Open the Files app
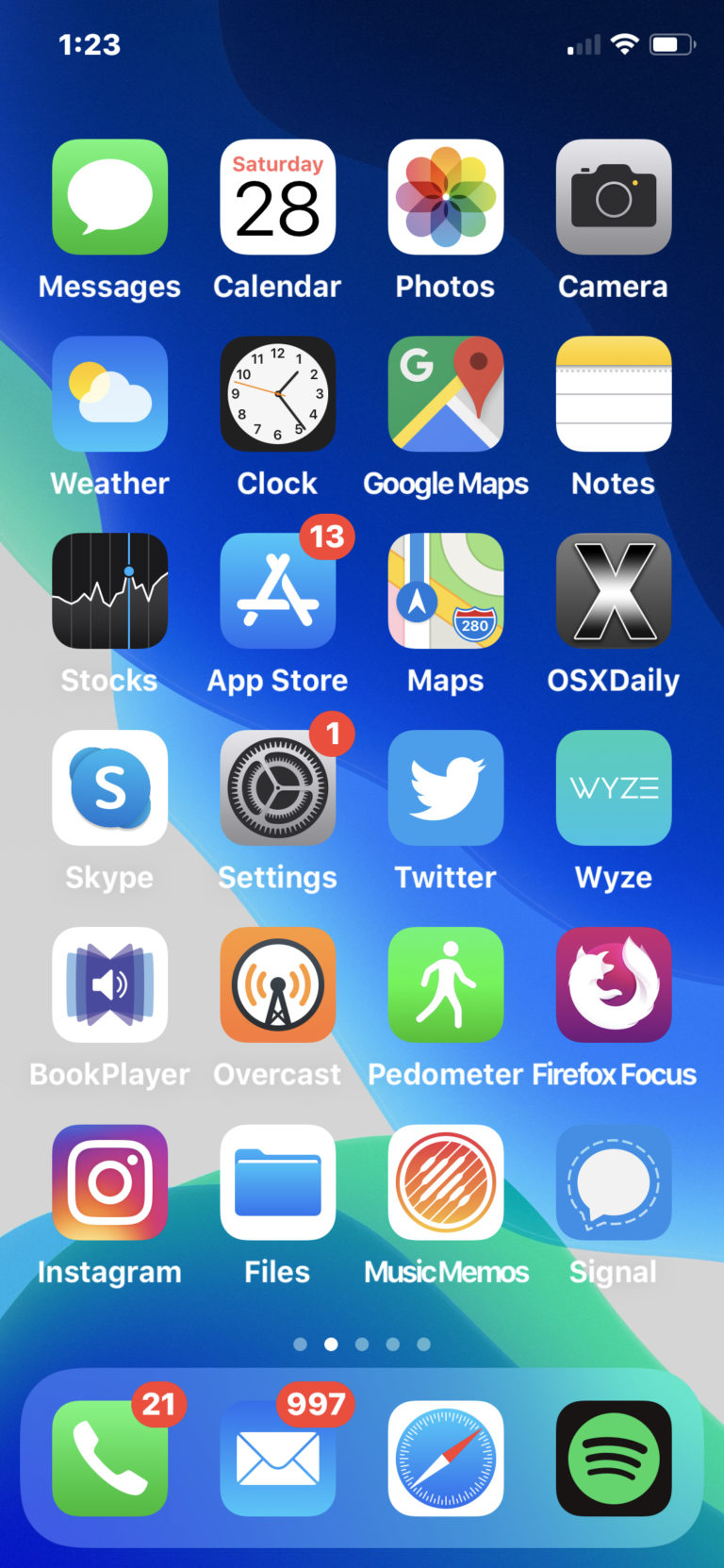Viewport: 724px width, 1568px height. coord(277,1182)
